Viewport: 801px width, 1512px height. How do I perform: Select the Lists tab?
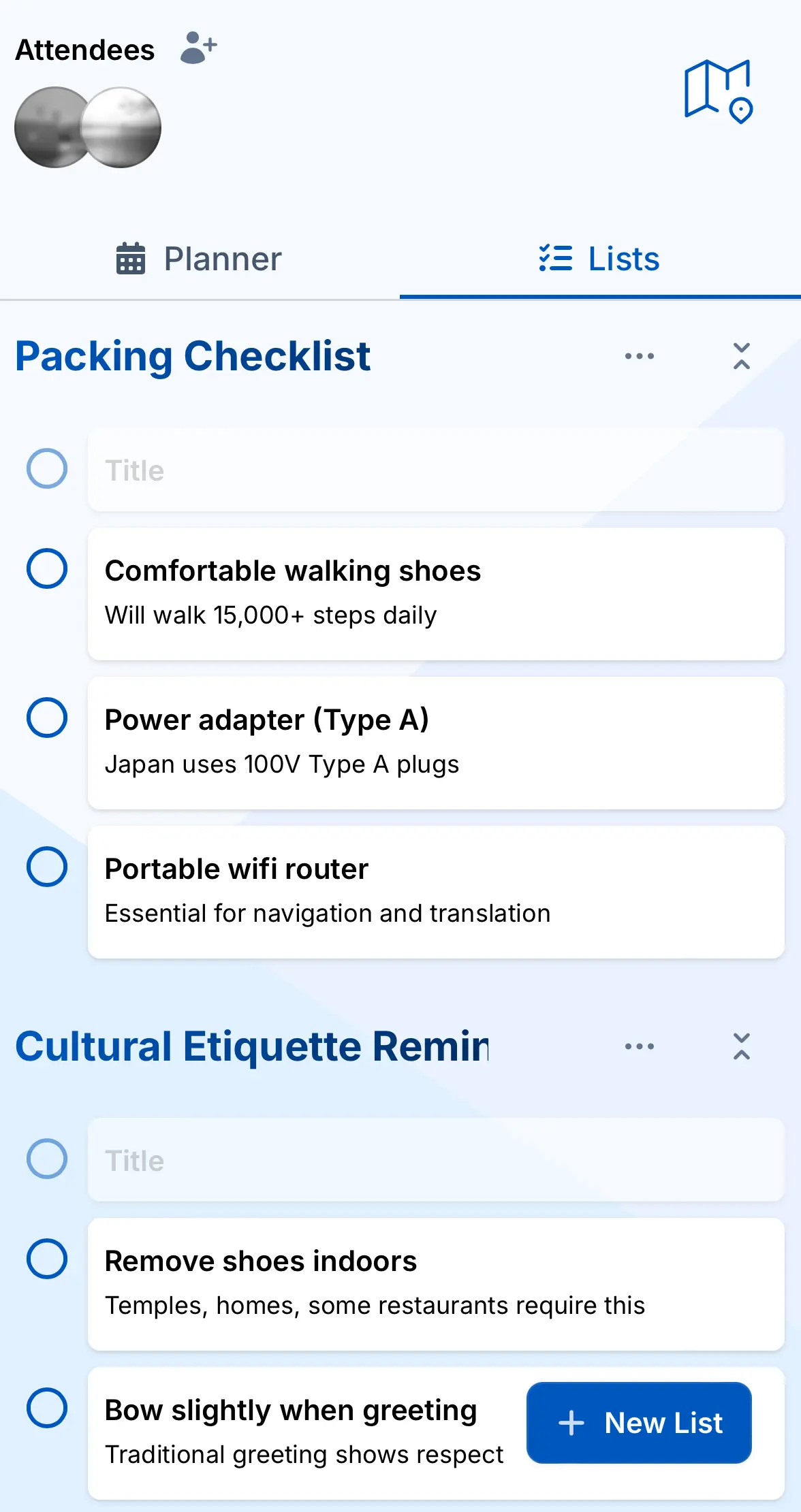point(599,259)
